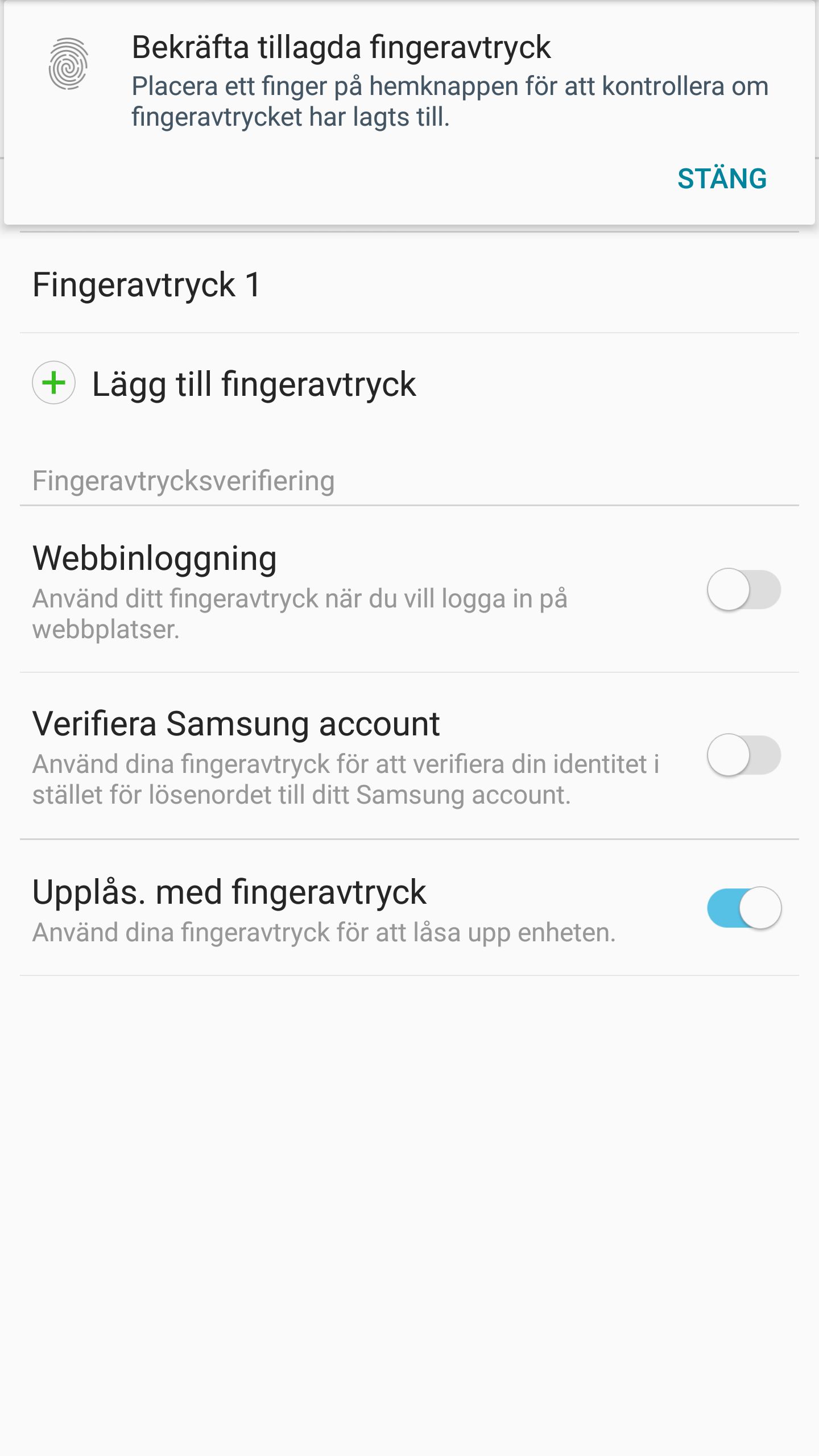Dismiss the dialog with STÄNG

pos(722,179)
